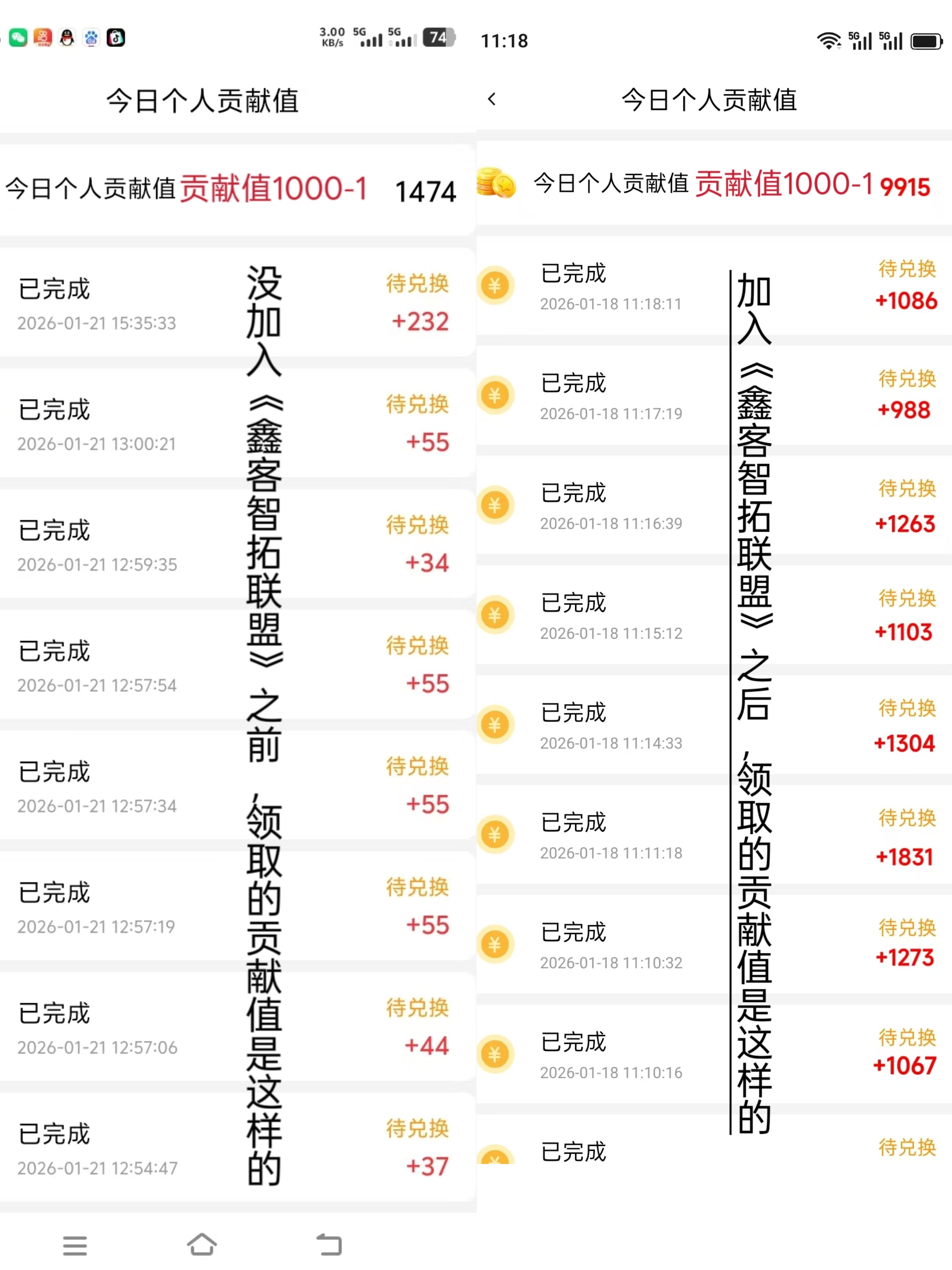Viewport: 952px width, 1270px height.
Task: Tap the QQ penguin icon in the status bar
Action: pyautogui.click(x=67, y=37)
